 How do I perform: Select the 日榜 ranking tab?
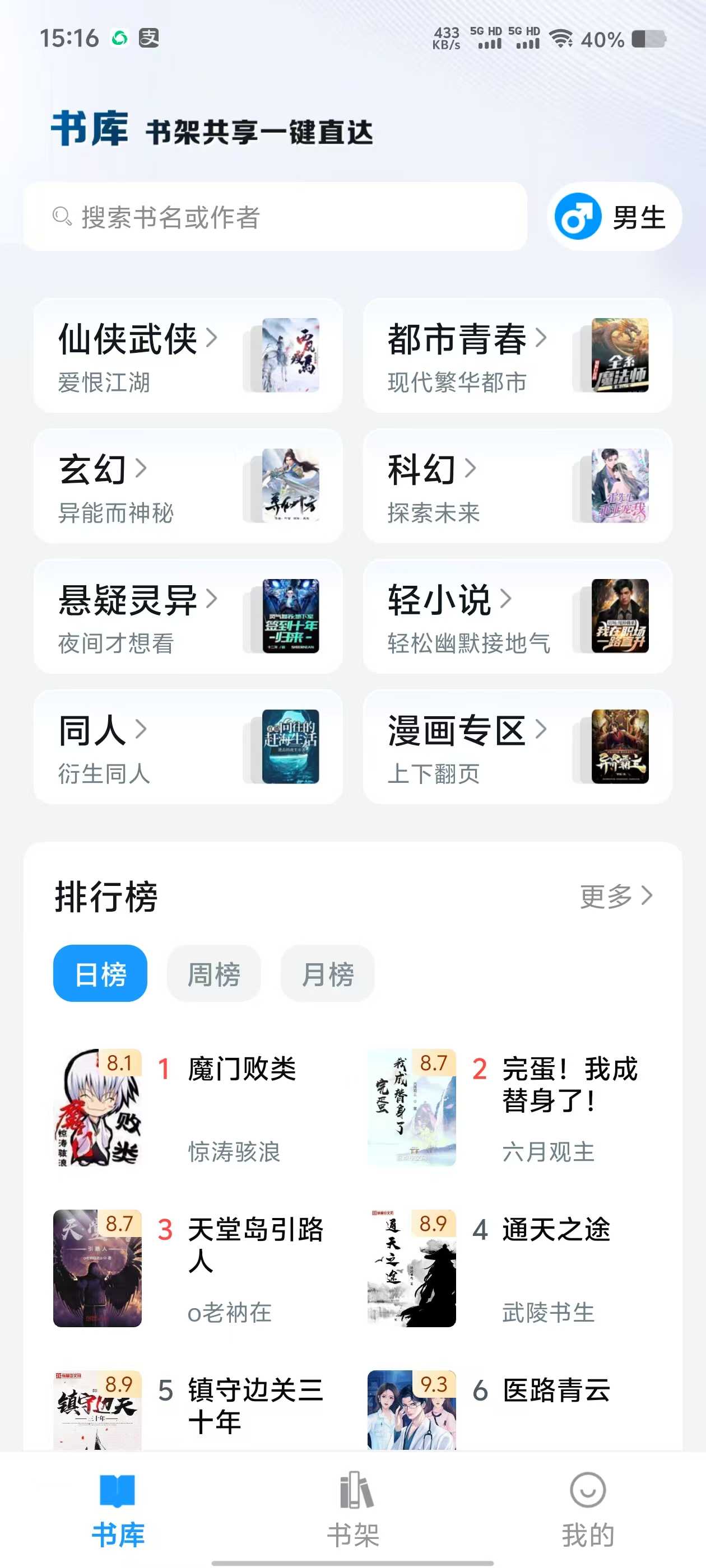pyautogui.click(x=100, y=973)
